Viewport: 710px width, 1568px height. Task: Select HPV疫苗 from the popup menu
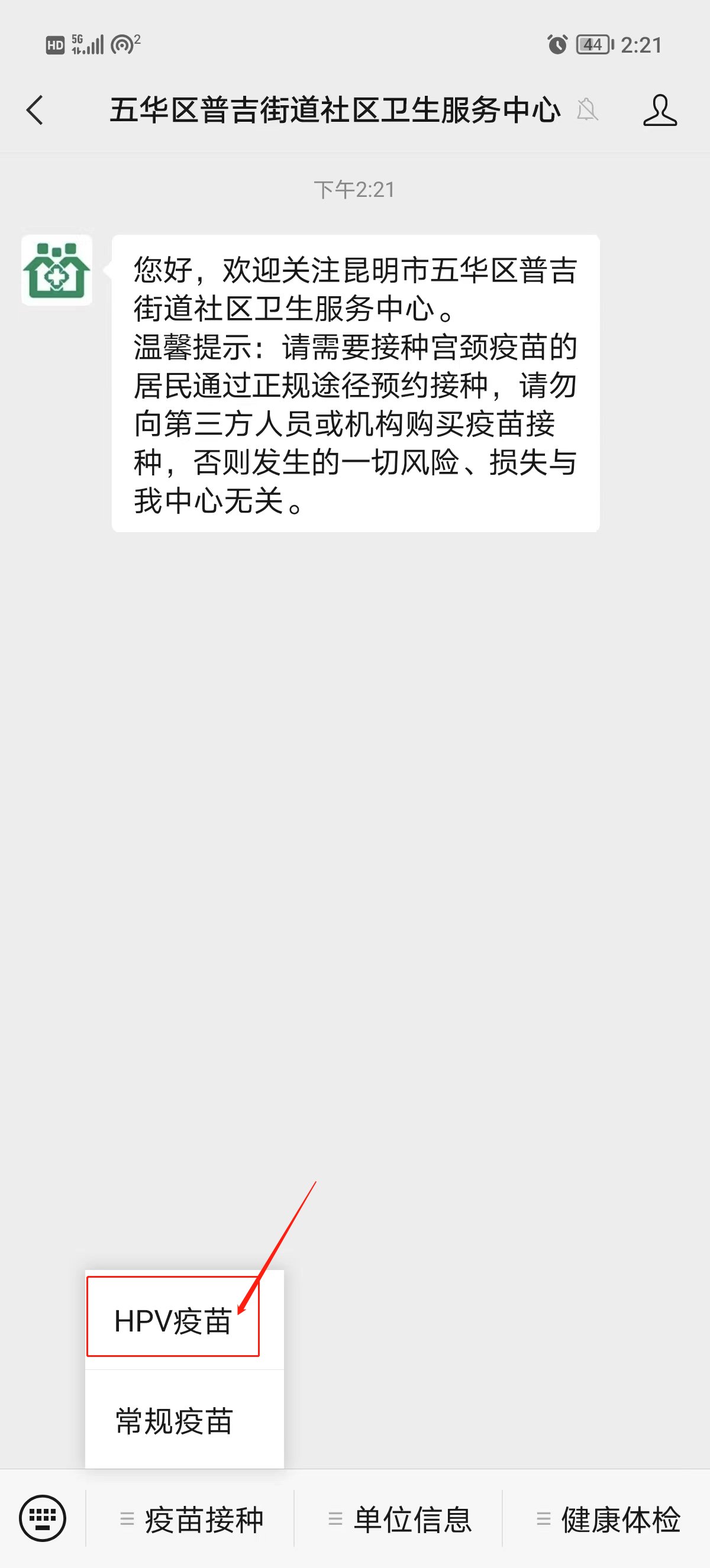[173, 1321]
